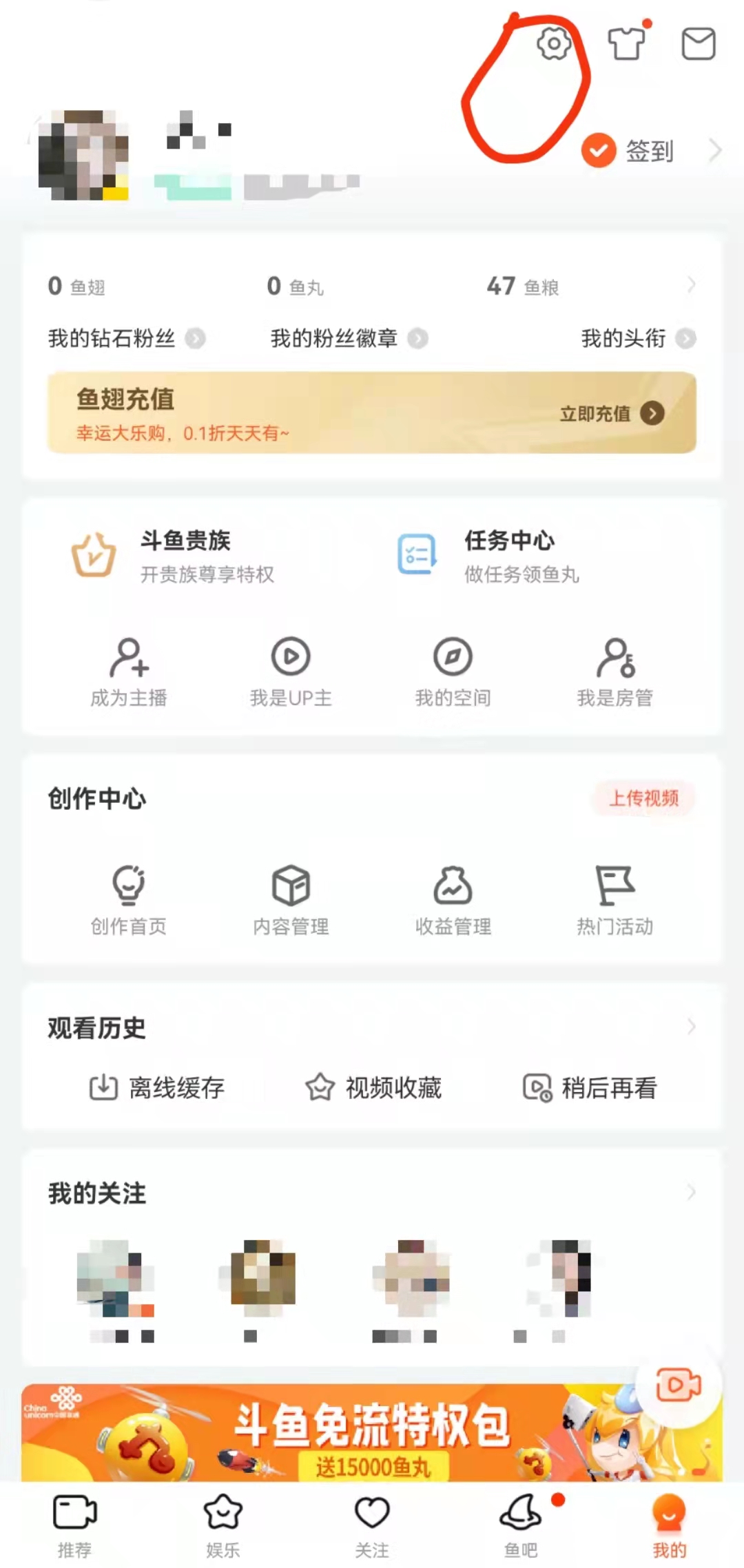The height and width of the screenshot is (1568, 744).
Task: Open 任务中心
Action: pyautogui.click(x=508, y=555)
